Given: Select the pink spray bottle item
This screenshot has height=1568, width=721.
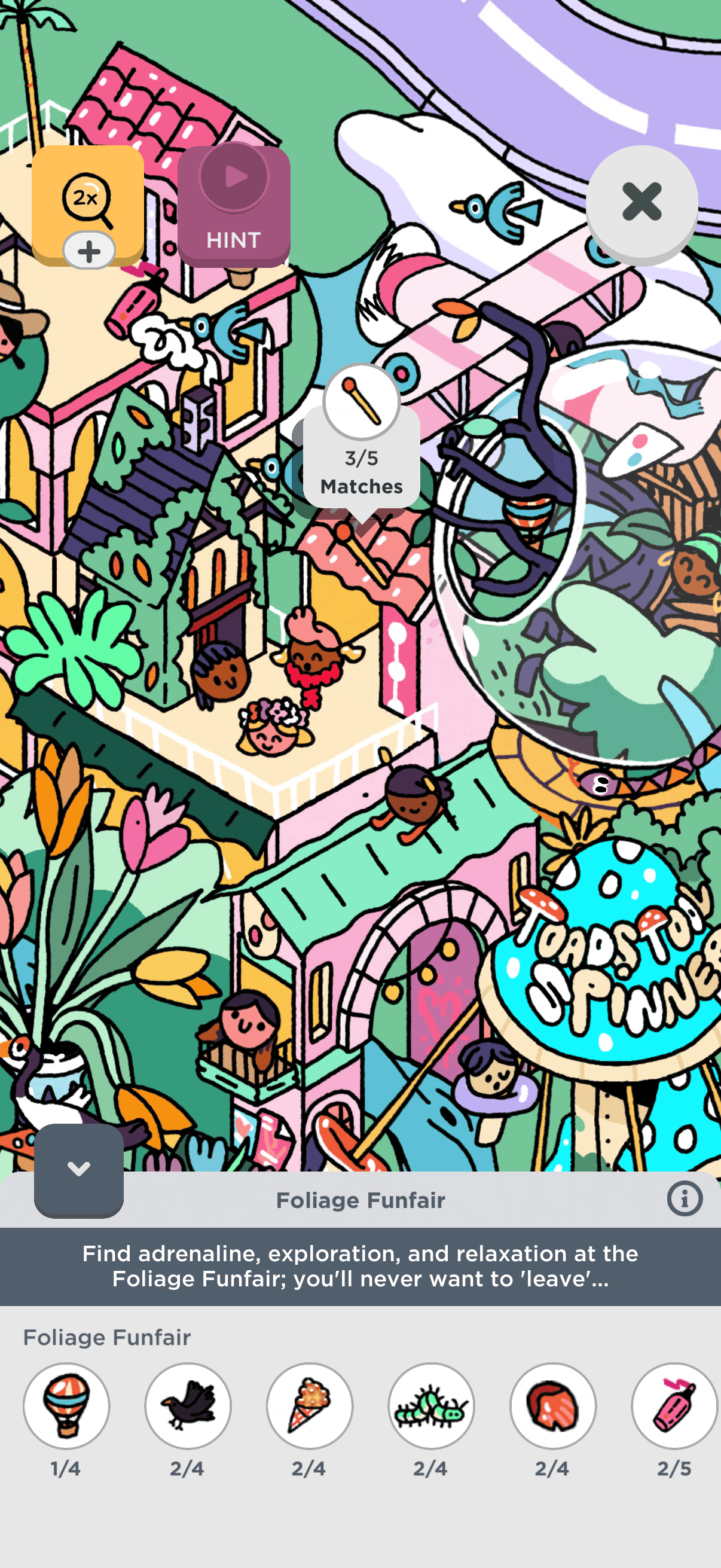Looking at the screenshot, I should pyautogui.click(x=674, y=1405).
